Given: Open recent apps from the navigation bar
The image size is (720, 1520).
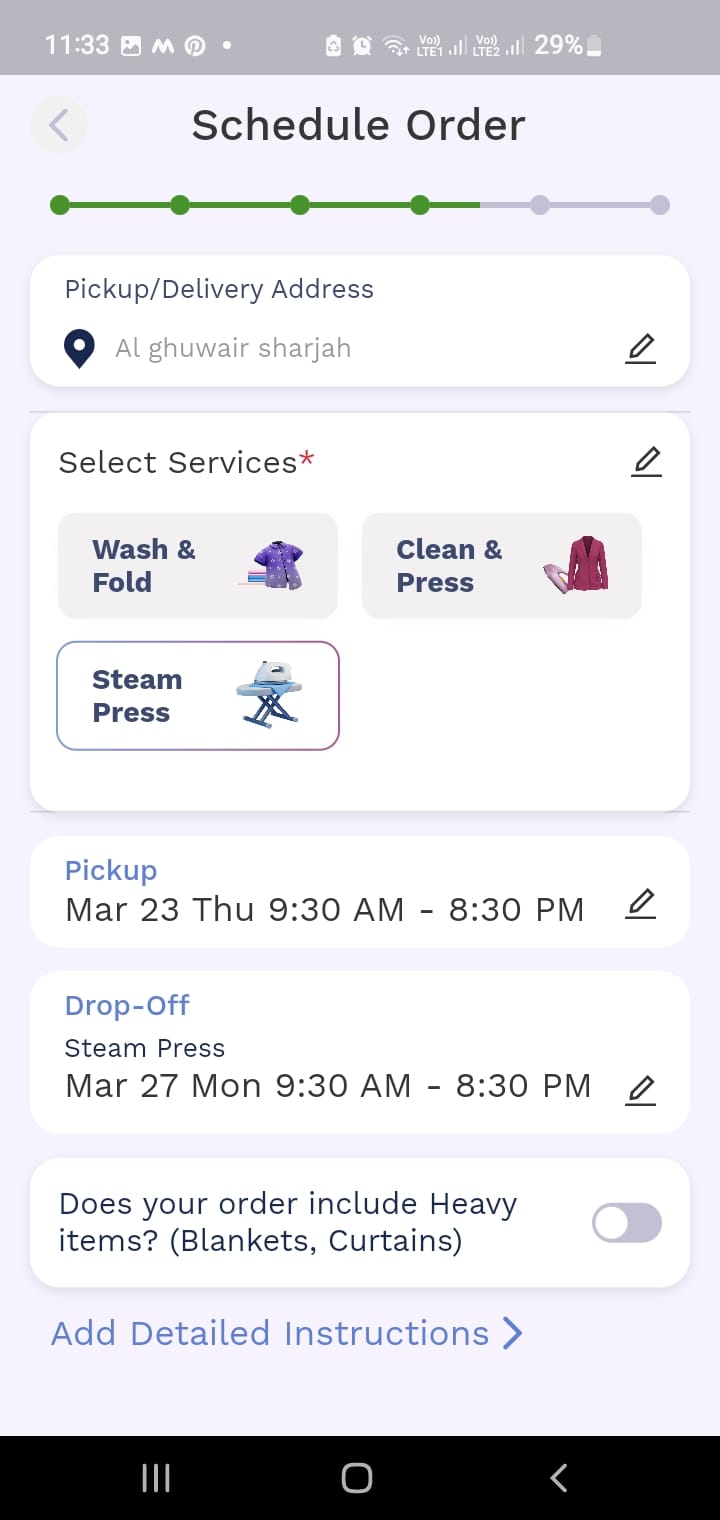Looking at the screenshot, I should pos(156,1478).
